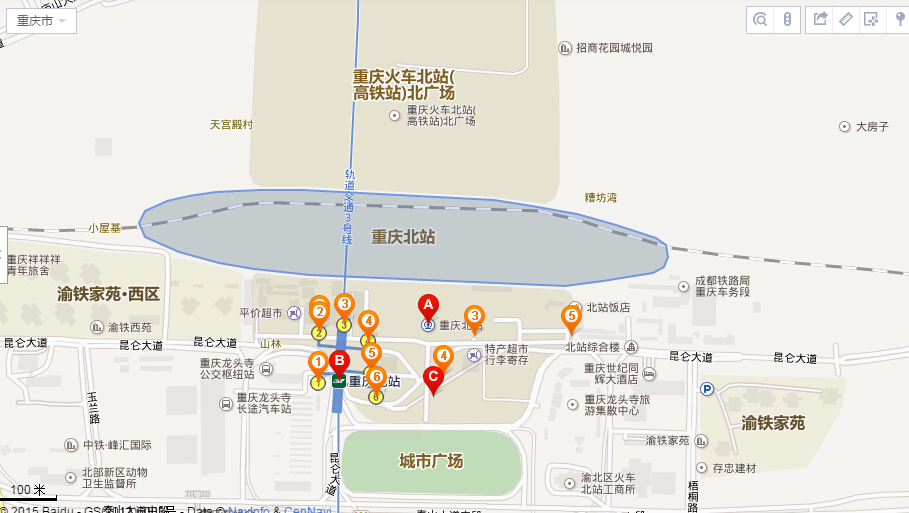The image size is (909, 513).
Task: Activate the box selection tool
Action: point(871,19)
